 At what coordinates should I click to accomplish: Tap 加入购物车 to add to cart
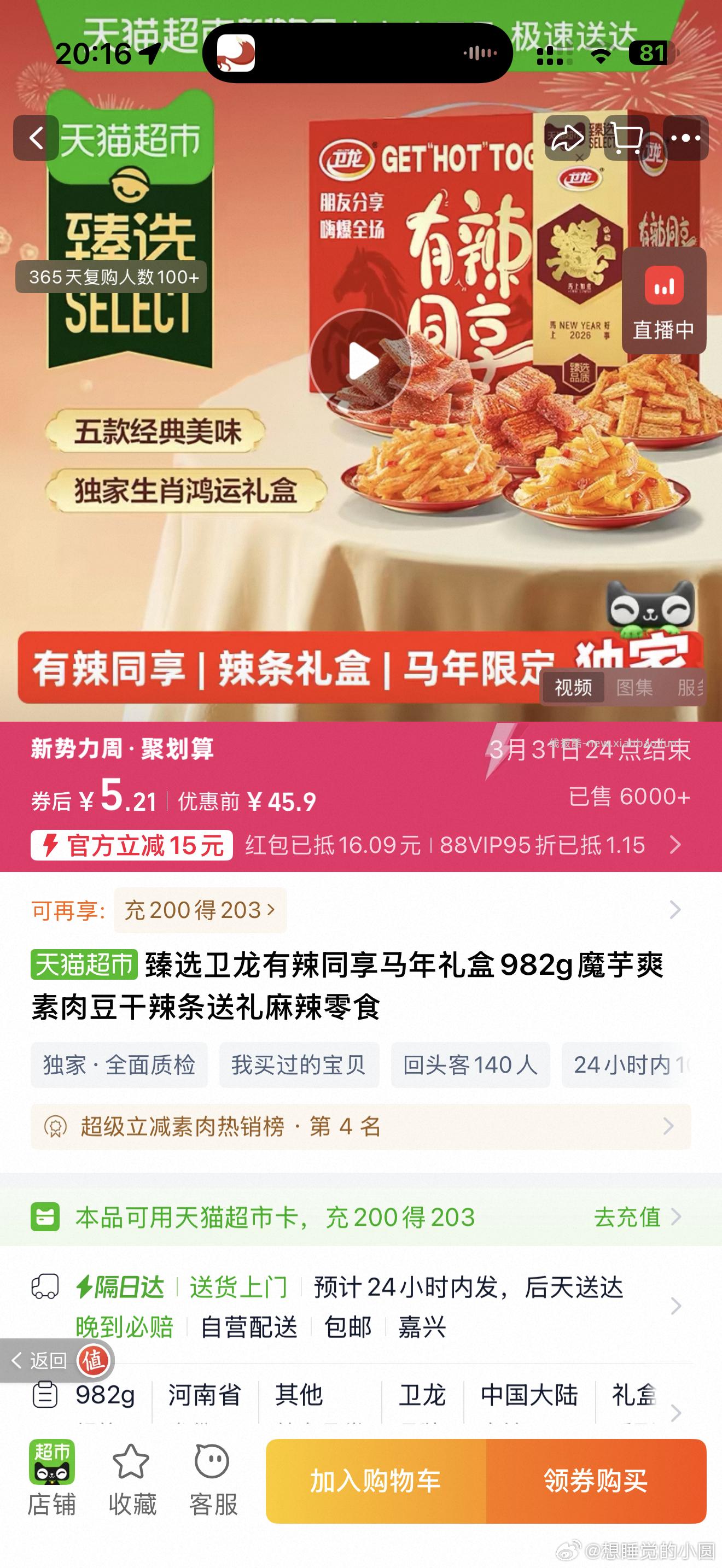tap(376, 1481)
